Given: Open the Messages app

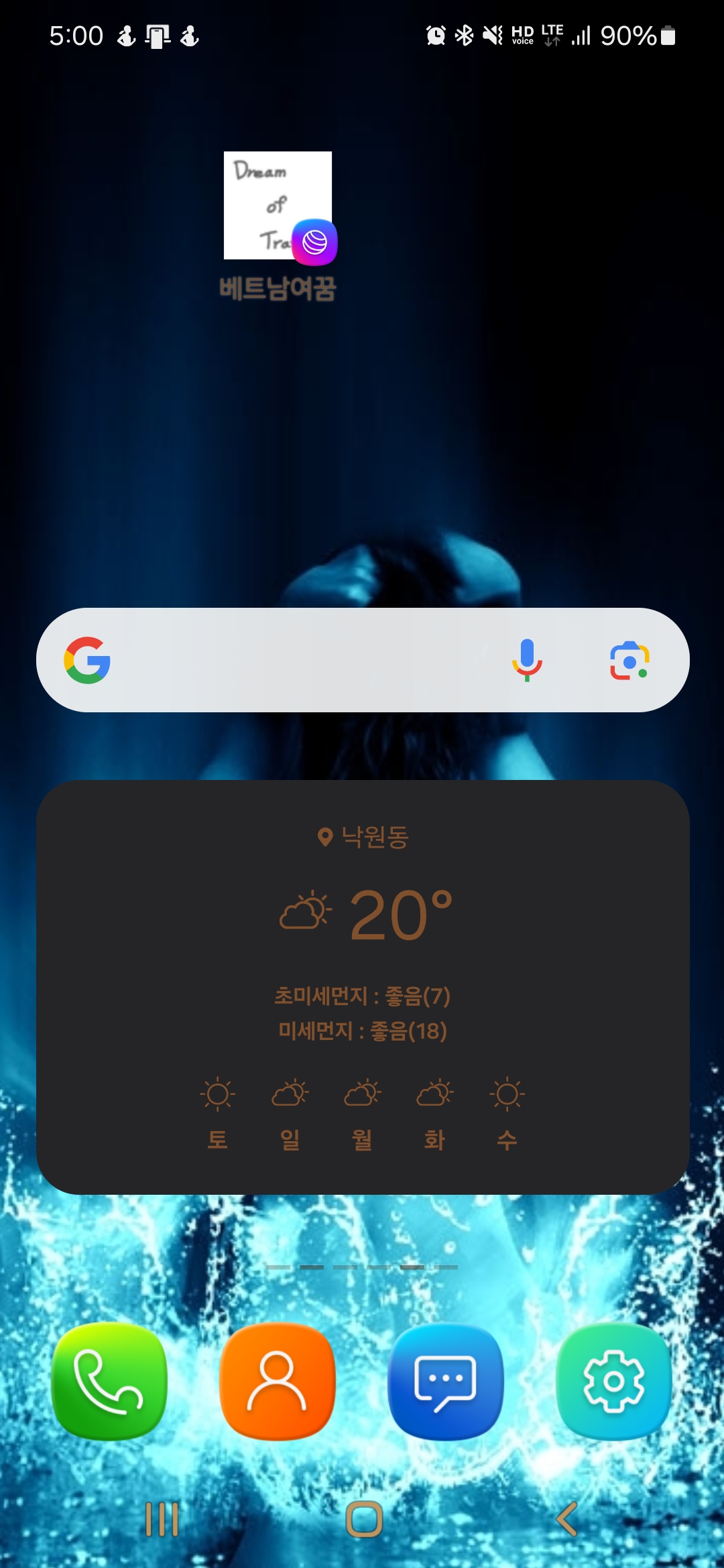Looking at the screenshot, I should tap(446, 1382).
